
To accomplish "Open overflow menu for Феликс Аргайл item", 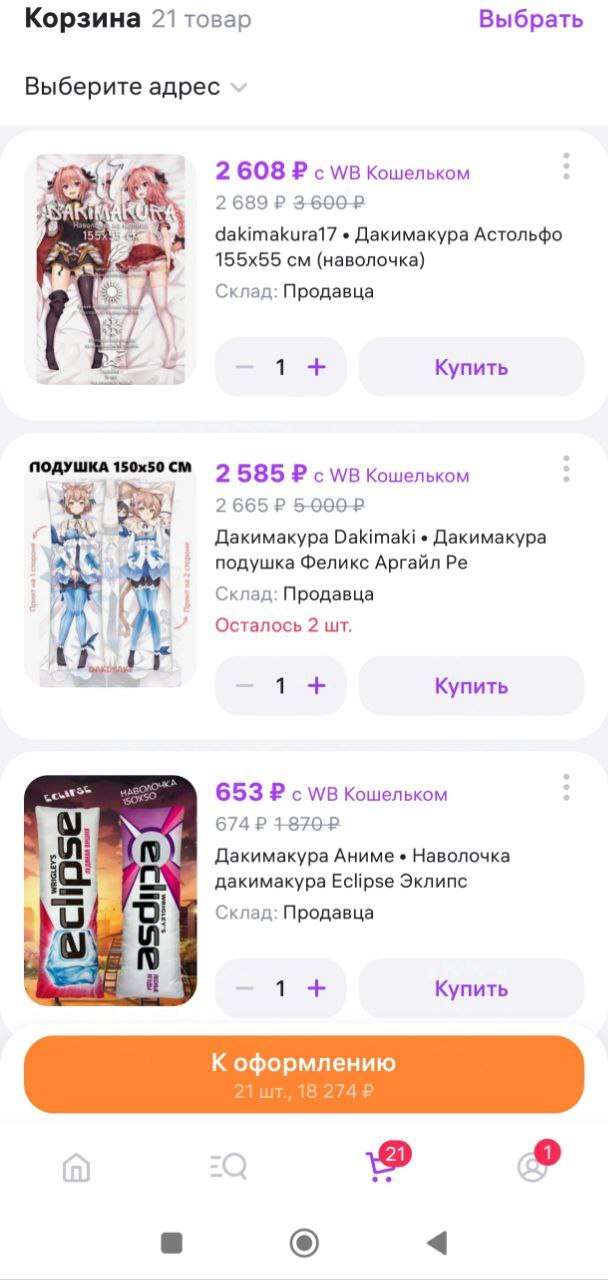I will (x=566, y=468).
